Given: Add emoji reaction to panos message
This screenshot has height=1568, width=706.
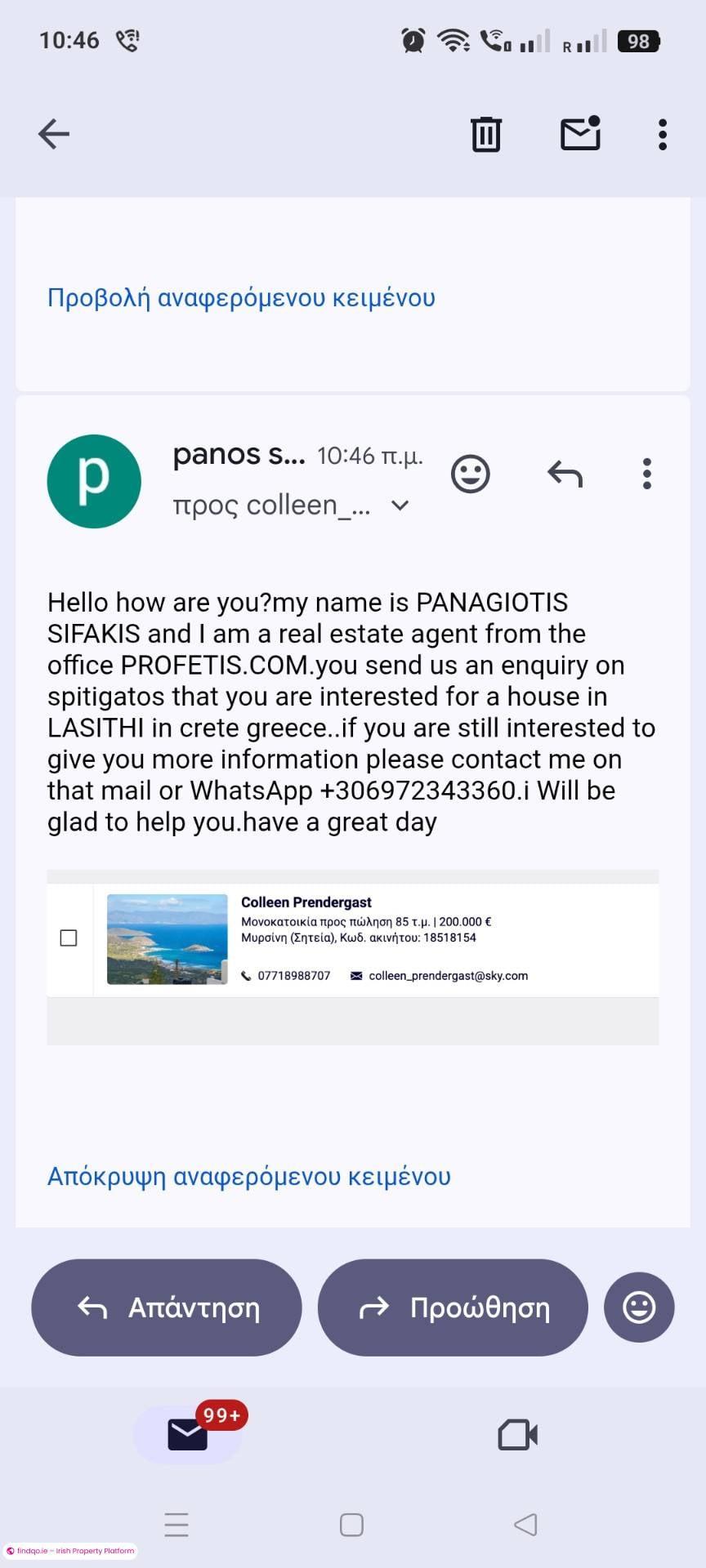Looking at the screenshot, I should pyautogui.click(x=471, y=474).
